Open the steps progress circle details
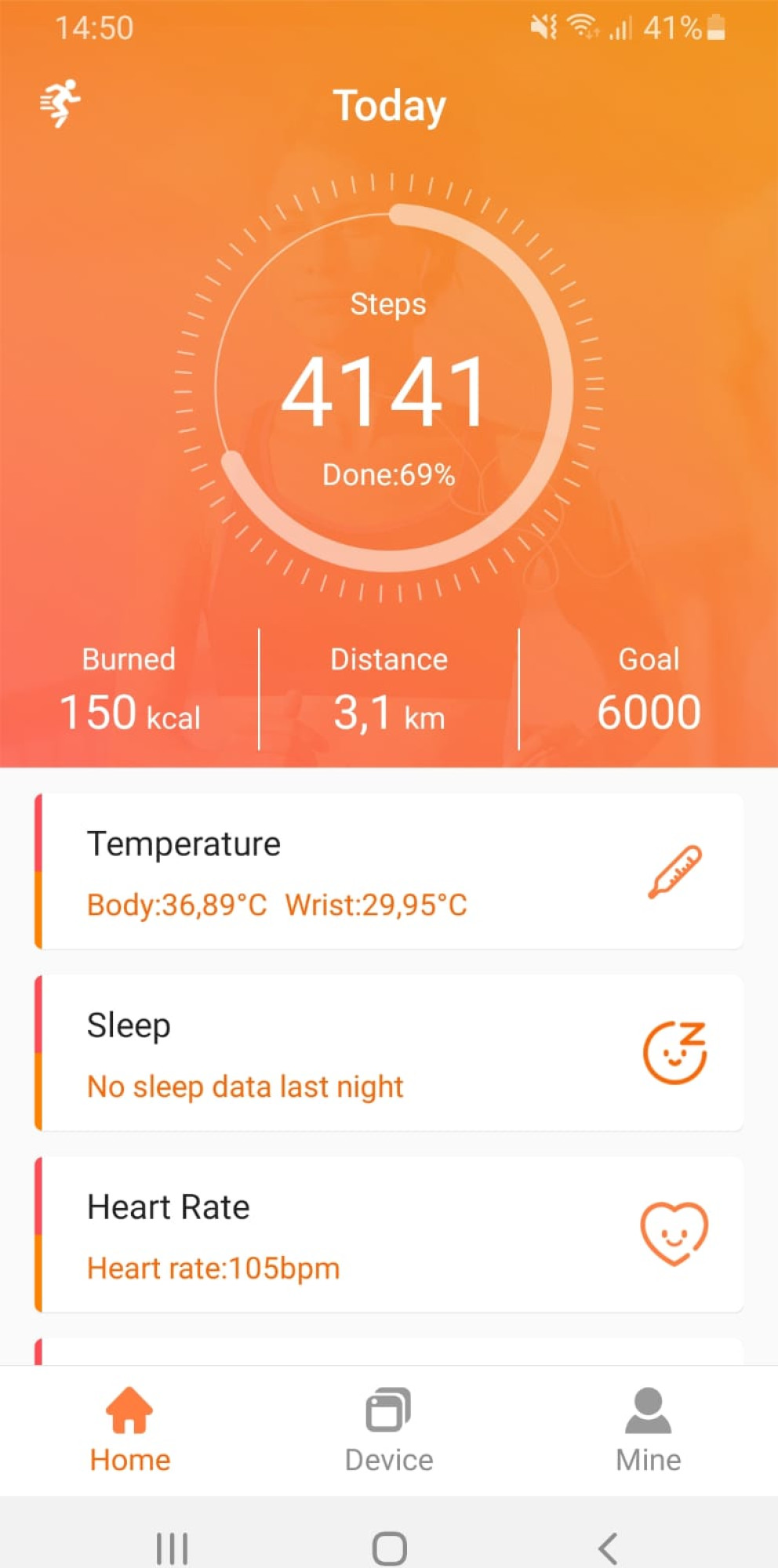Screen dimensions: 778x1568 pyautogui.click(x=388, y=388)
